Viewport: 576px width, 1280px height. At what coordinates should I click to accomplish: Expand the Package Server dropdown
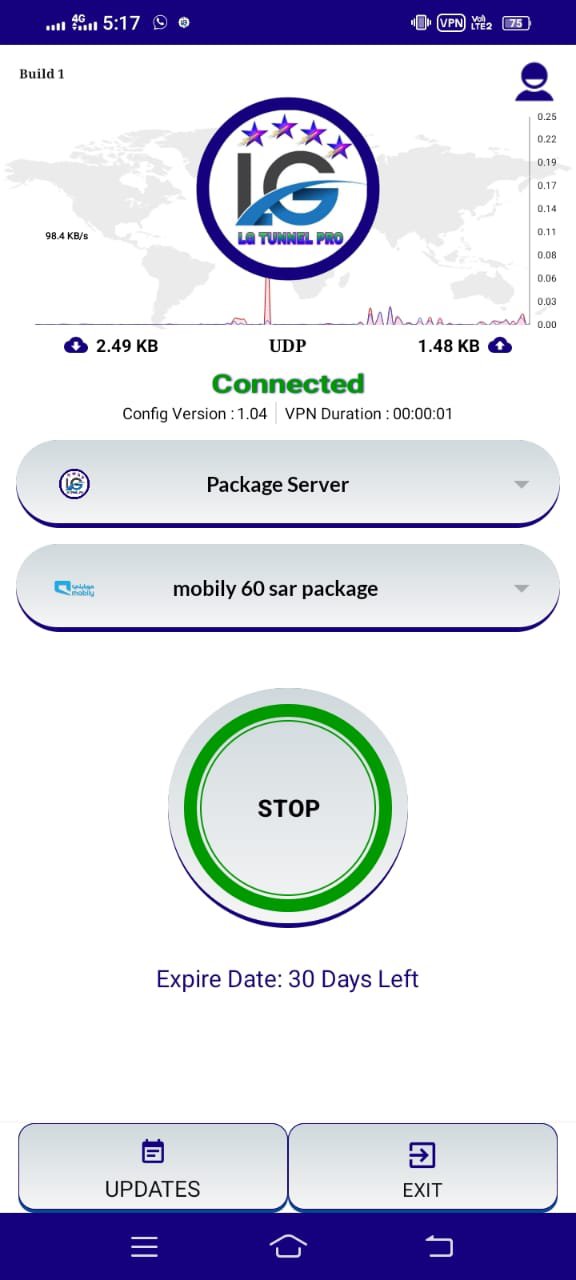pos(288,484)
